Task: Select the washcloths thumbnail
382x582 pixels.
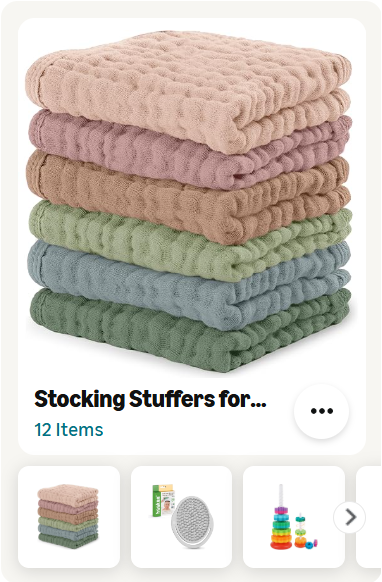Action: click(x=69, y=517)
